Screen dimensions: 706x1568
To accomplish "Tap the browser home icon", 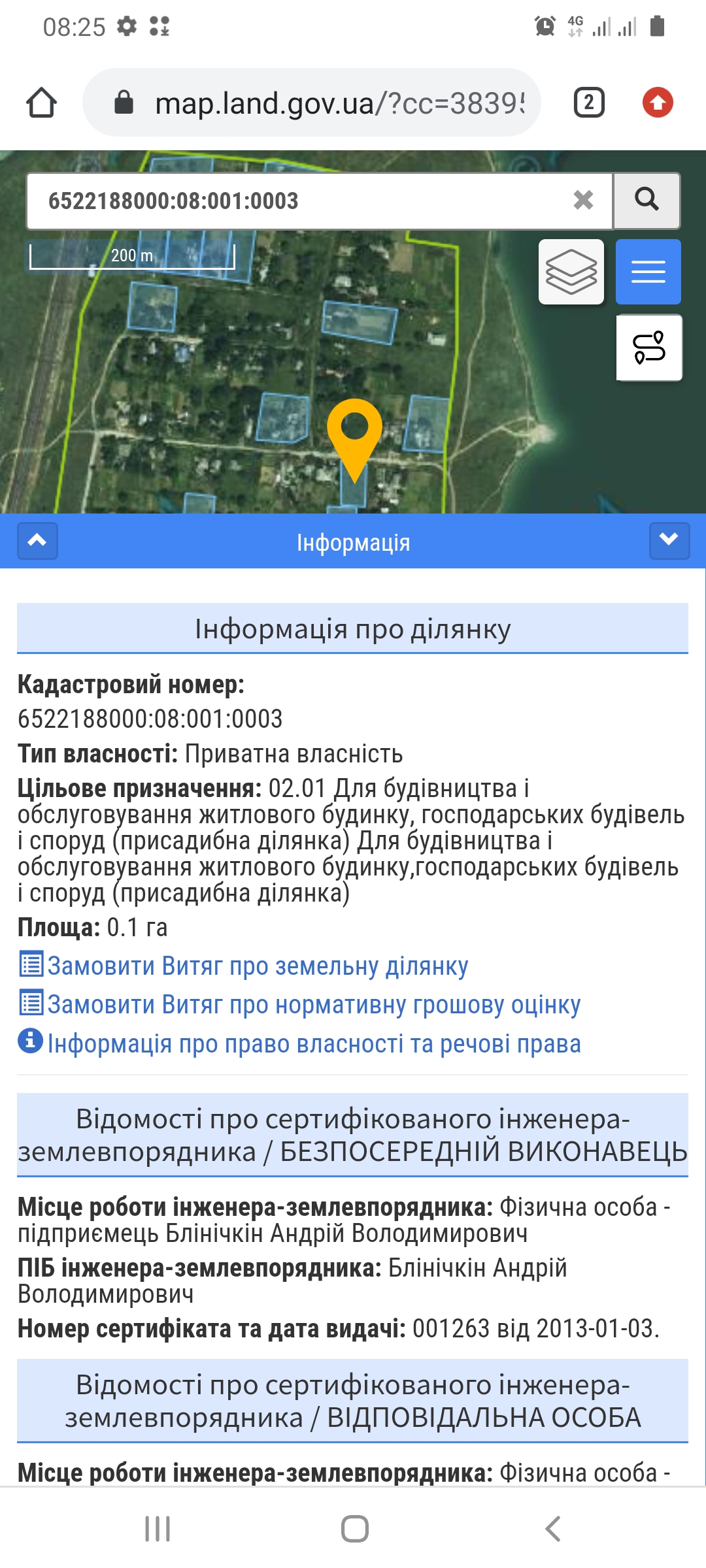I will click(x=41, y=103).
